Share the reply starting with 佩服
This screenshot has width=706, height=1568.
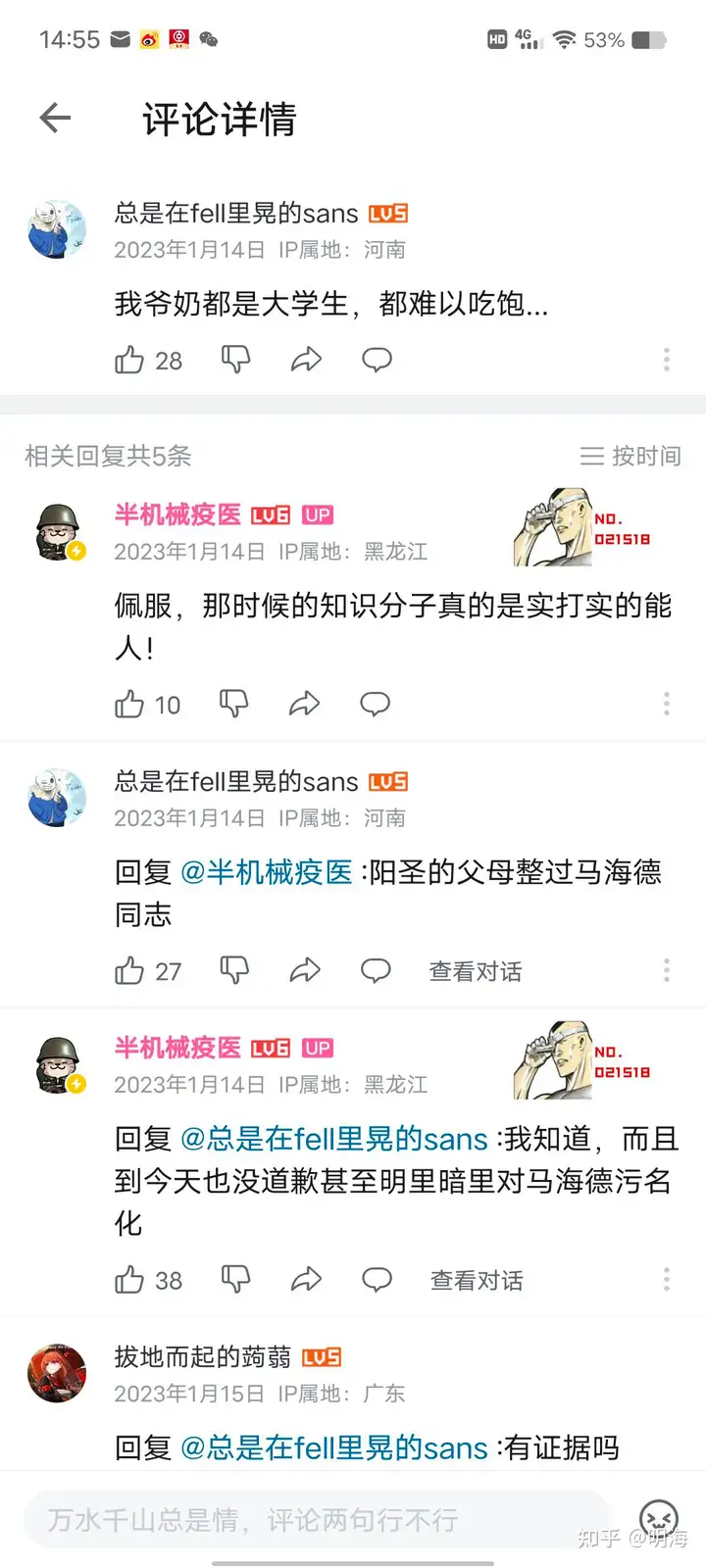click(305, 704)
